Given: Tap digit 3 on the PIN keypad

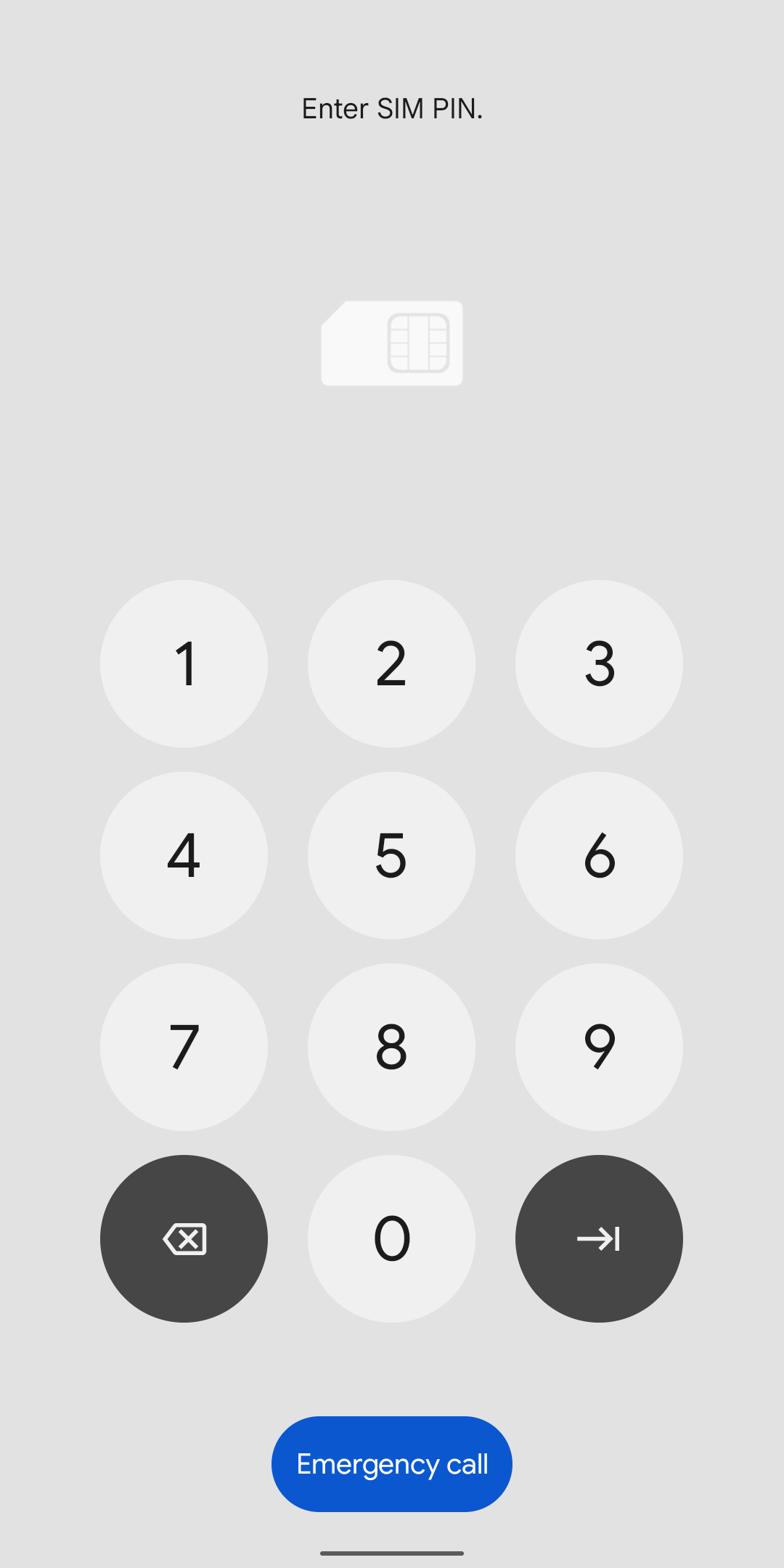Looking at the screenshot, I should [599, 663].
